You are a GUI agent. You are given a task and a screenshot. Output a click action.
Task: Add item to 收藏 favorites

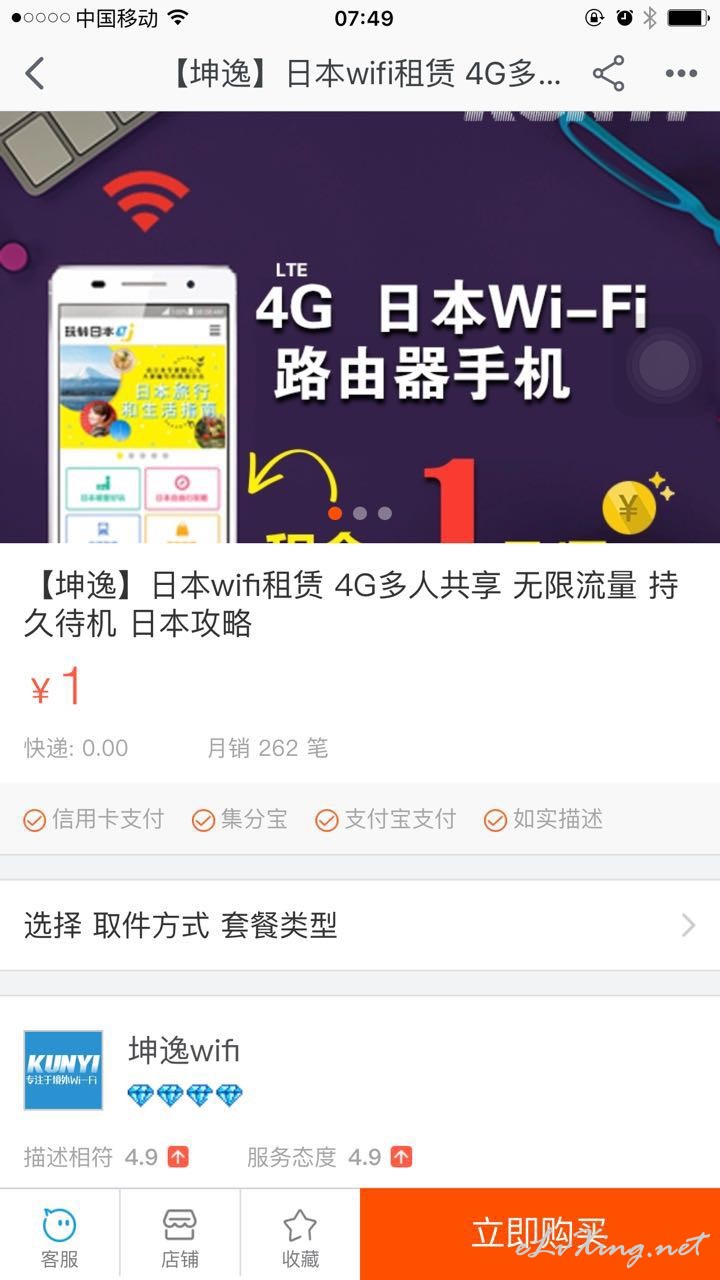tap(300, 1235)
